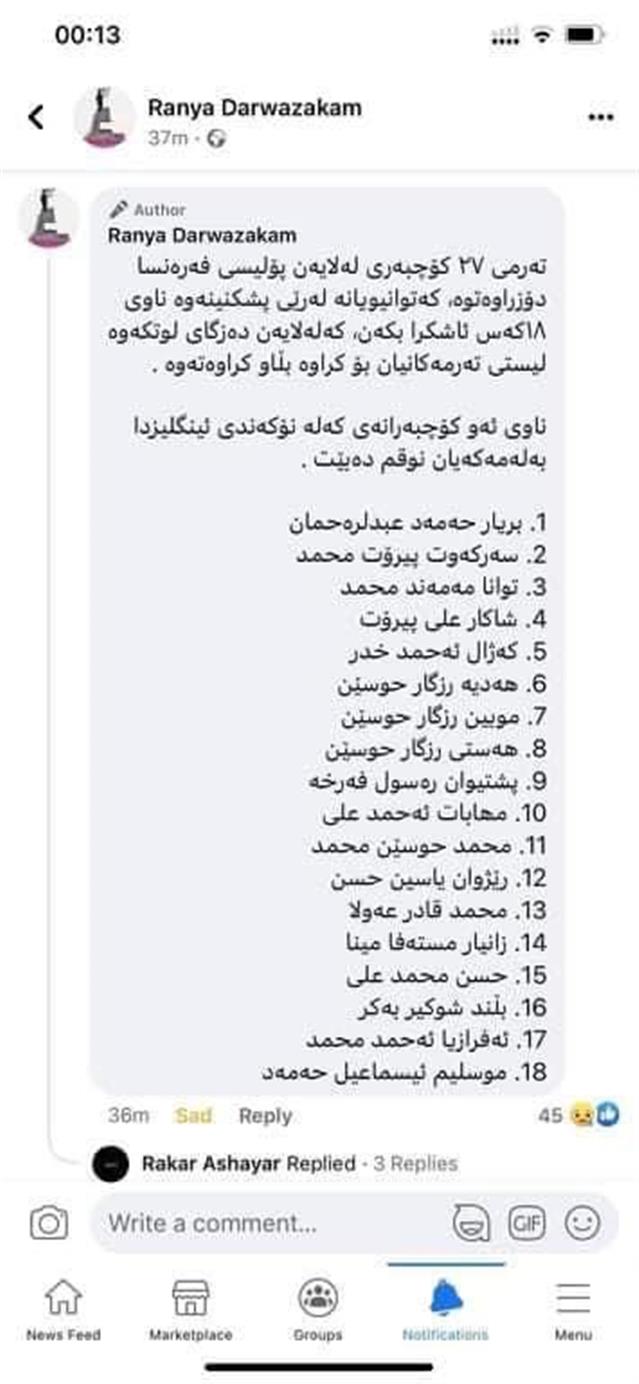Change the Sad reaction on the comment
The height and width of the screenshot is (1384, 639).
[x=193, y=1116]
